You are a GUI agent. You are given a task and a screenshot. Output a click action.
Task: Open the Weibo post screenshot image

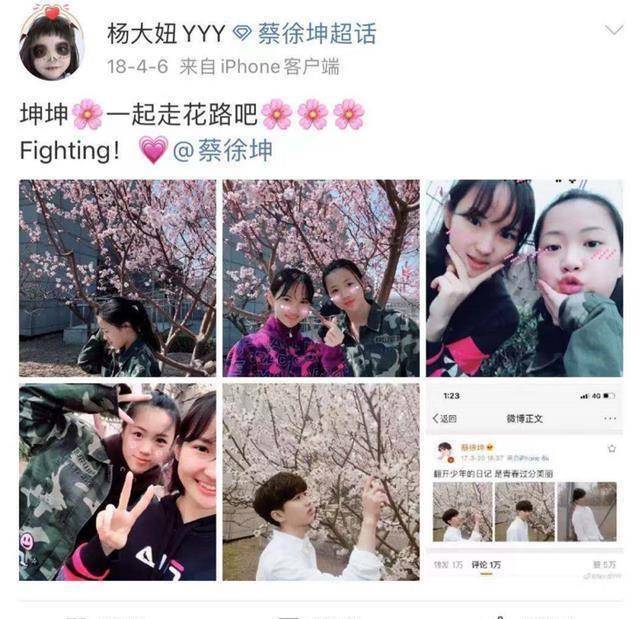pyautogui.click(x=523, y=481)
